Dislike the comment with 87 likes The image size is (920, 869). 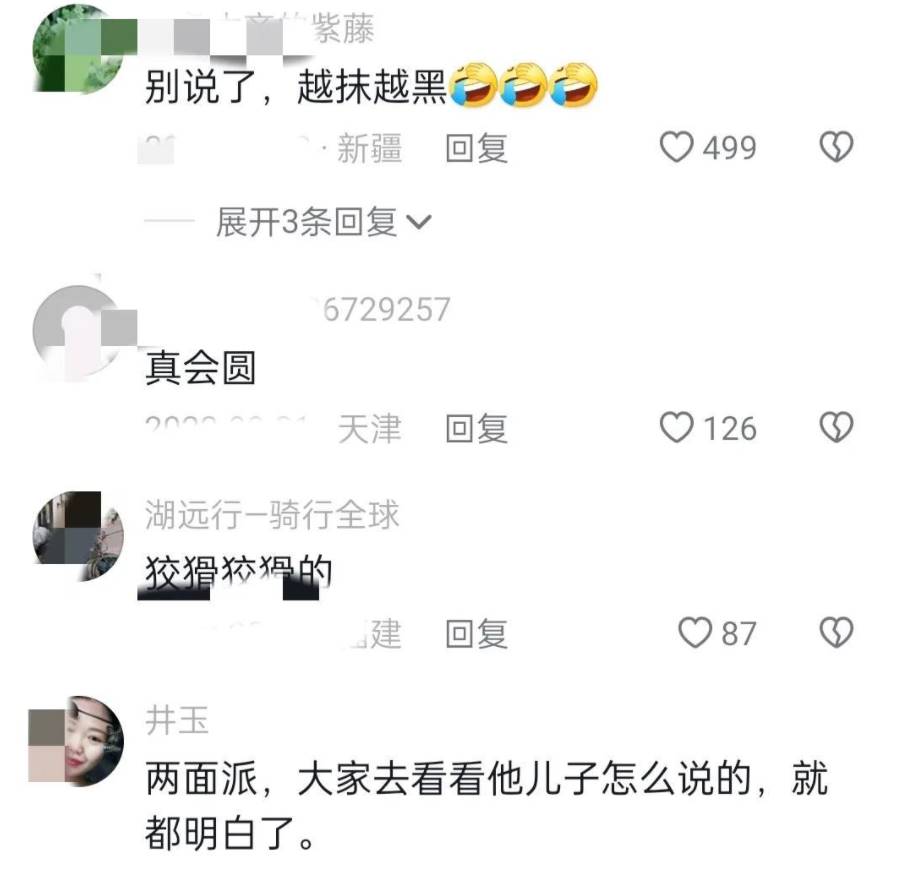836,632
